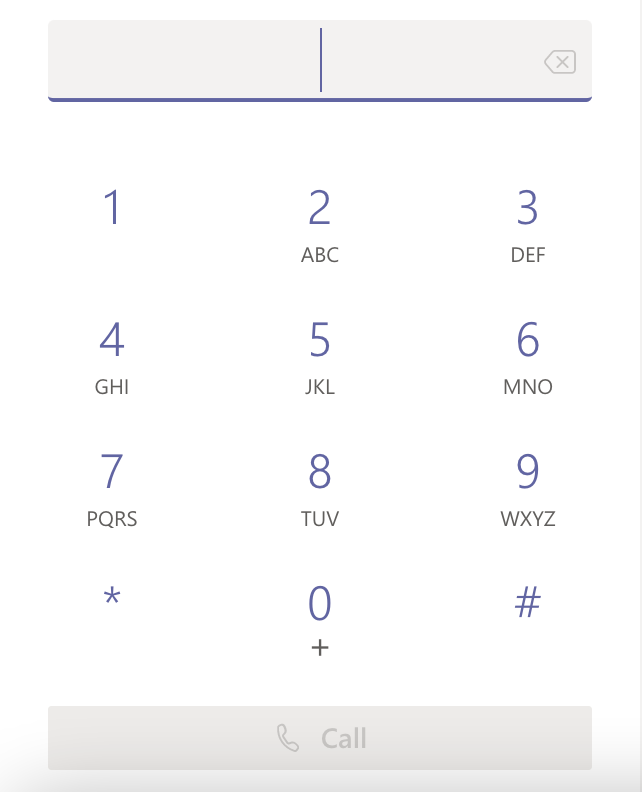
Task: Enter digit 8 TUV
Action: [319, 487]
